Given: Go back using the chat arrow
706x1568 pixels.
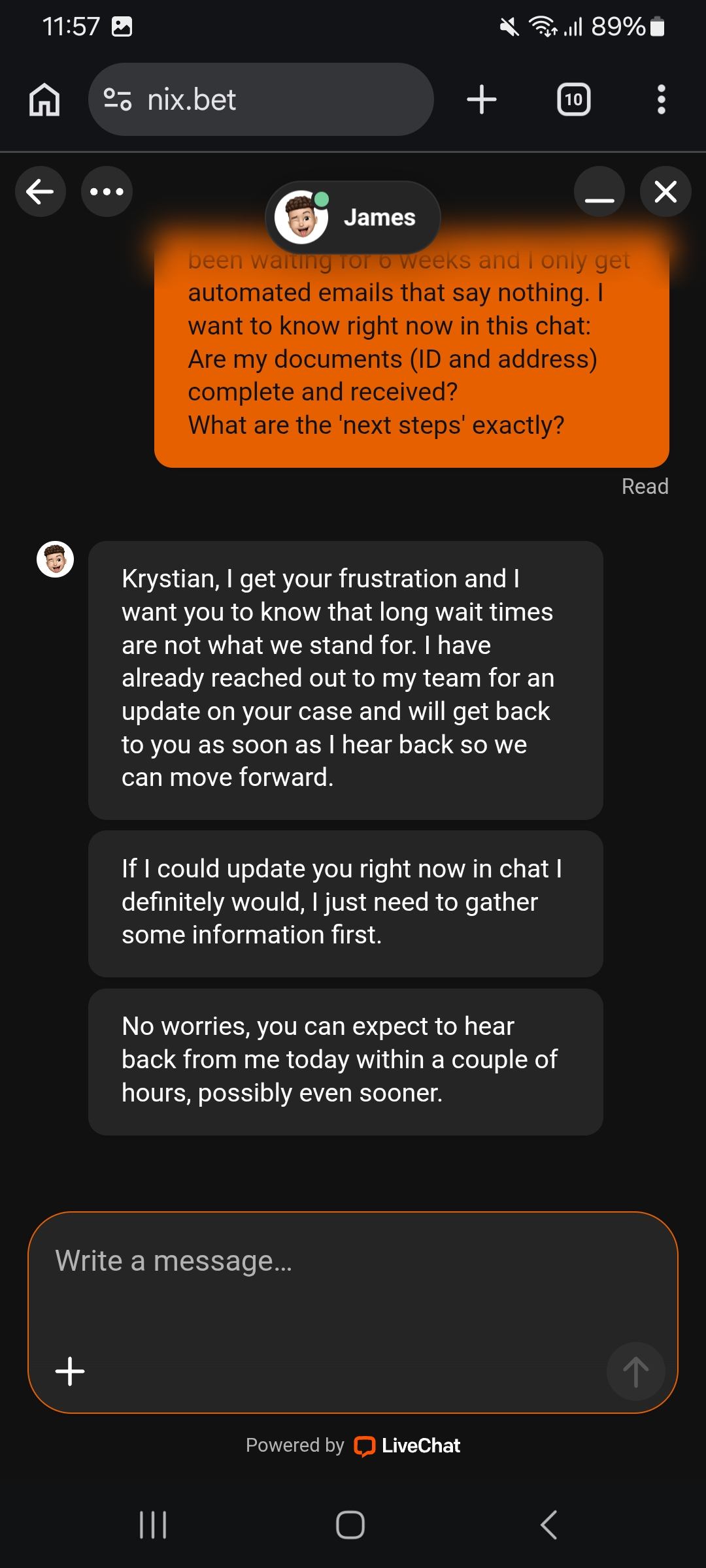Looking at the screenshot, I should tap(41, 191).
